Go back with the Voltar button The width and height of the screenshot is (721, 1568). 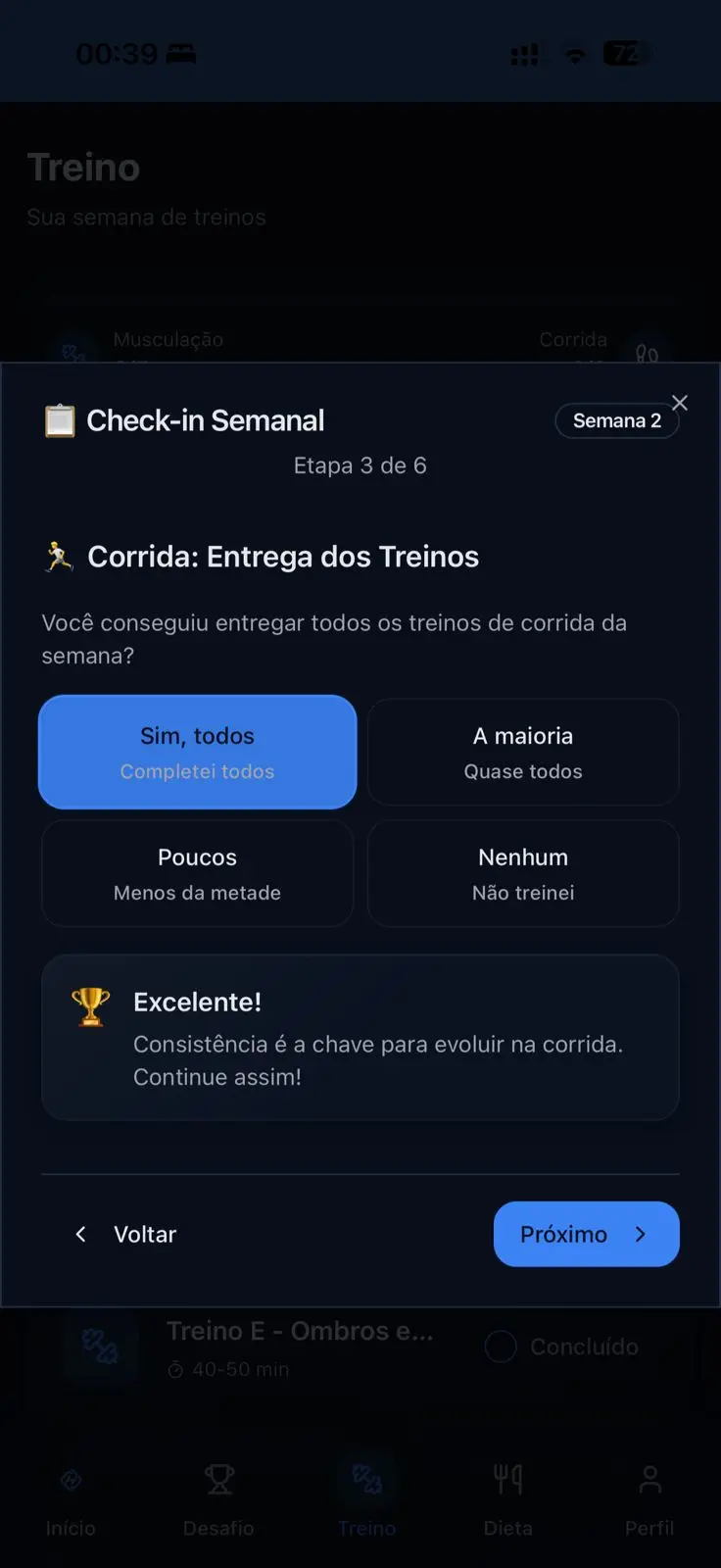[x=126, y=1234]
